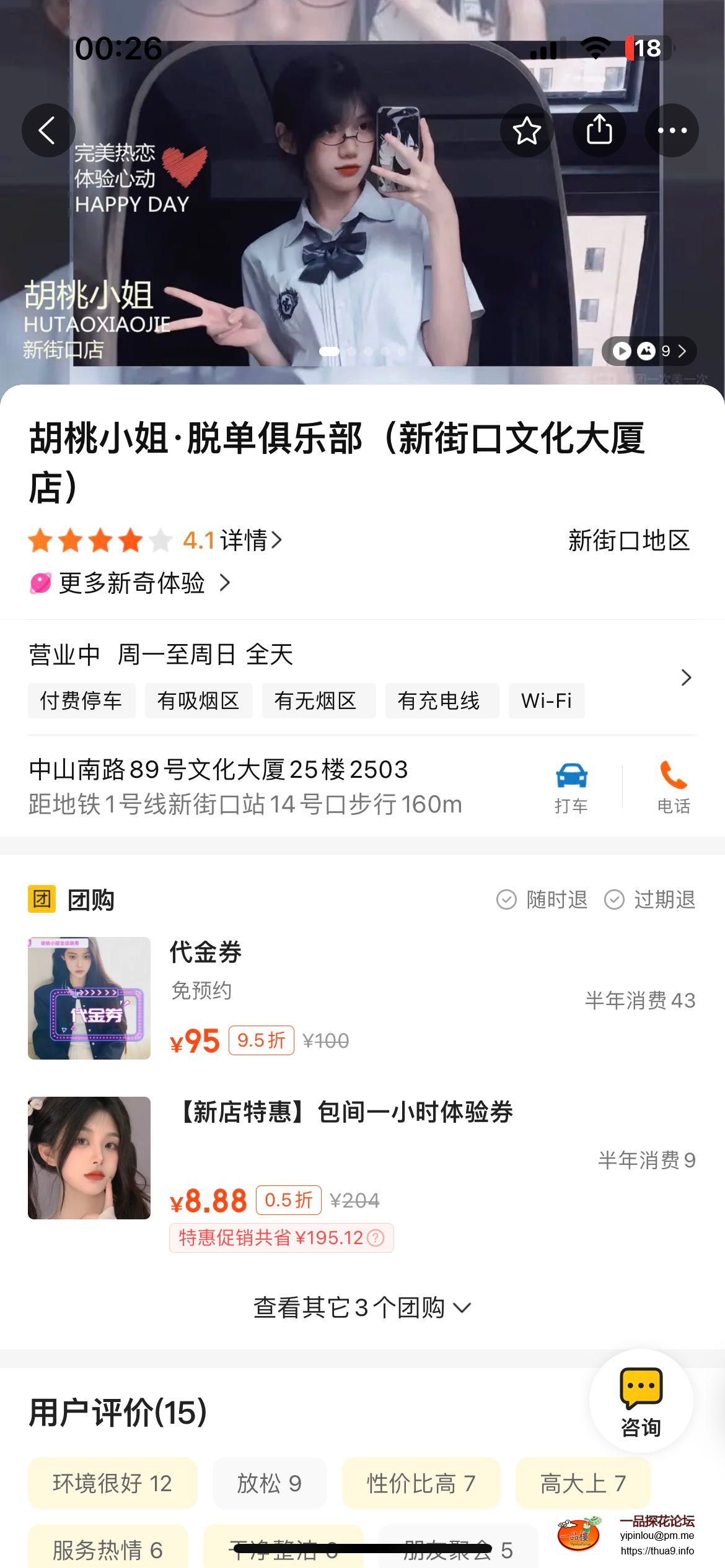Favorite this shop with the star icon
Viewport: 725px width, 1568px height.
527,130
